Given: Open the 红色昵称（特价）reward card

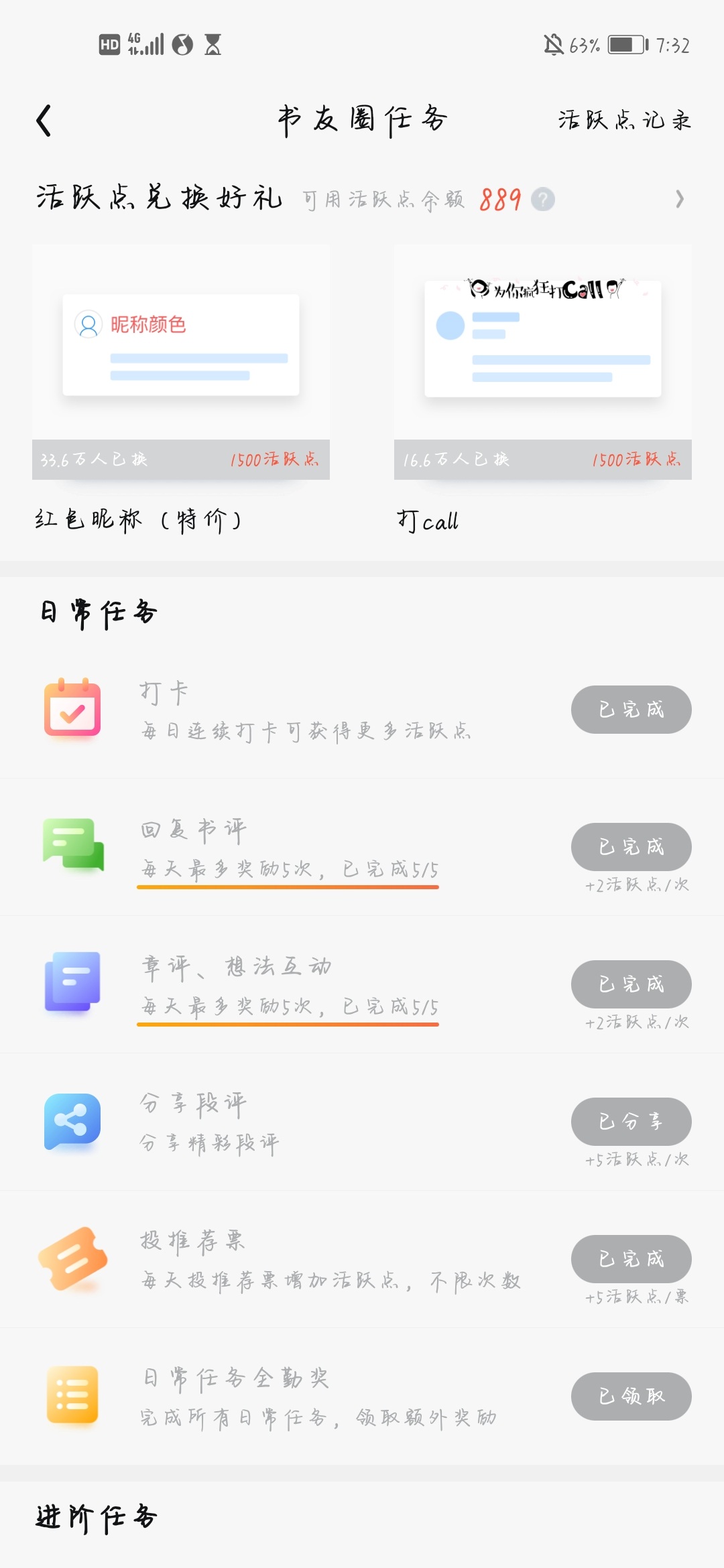Looking at the screenshot, I should tap(181, 362).
